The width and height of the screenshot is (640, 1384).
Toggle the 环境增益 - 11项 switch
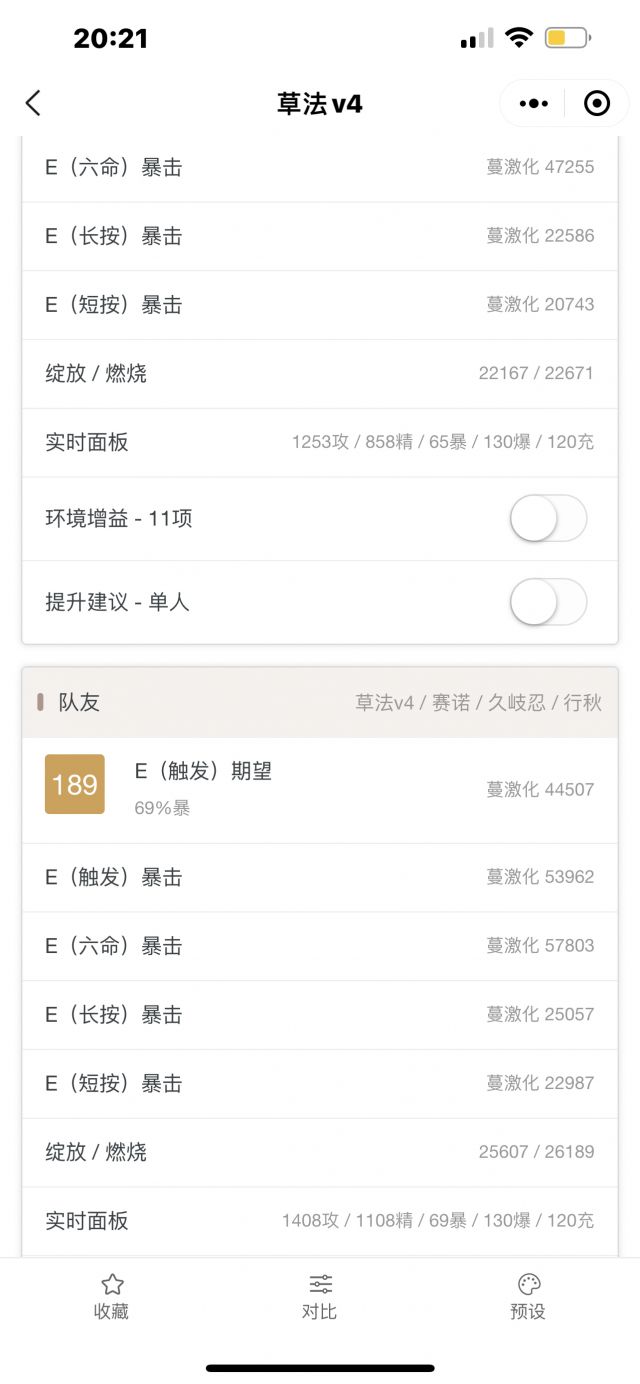tap(548, 519)
